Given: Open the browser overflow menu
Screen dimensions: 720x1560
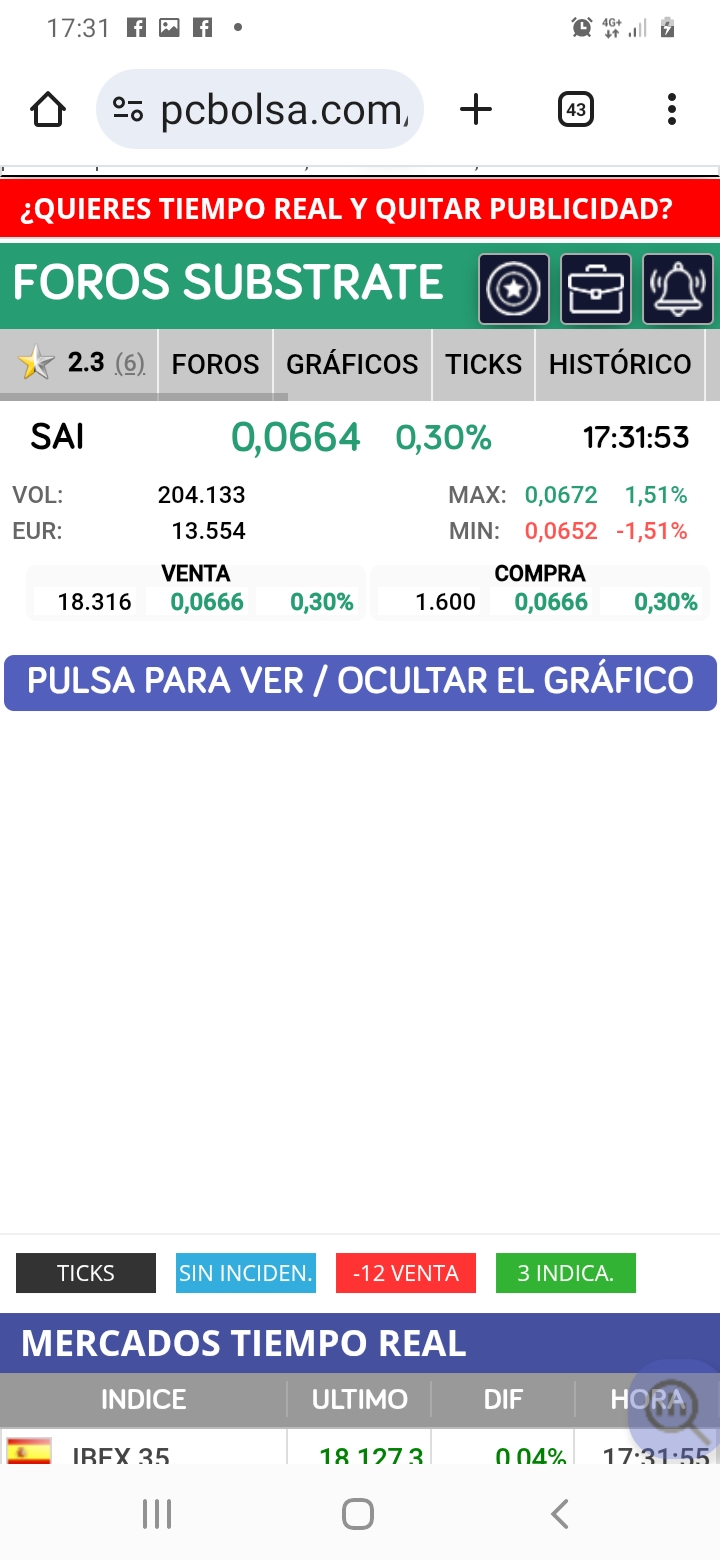Looking at the screenshot, I should pyautogui.click(x=672, y=110).
